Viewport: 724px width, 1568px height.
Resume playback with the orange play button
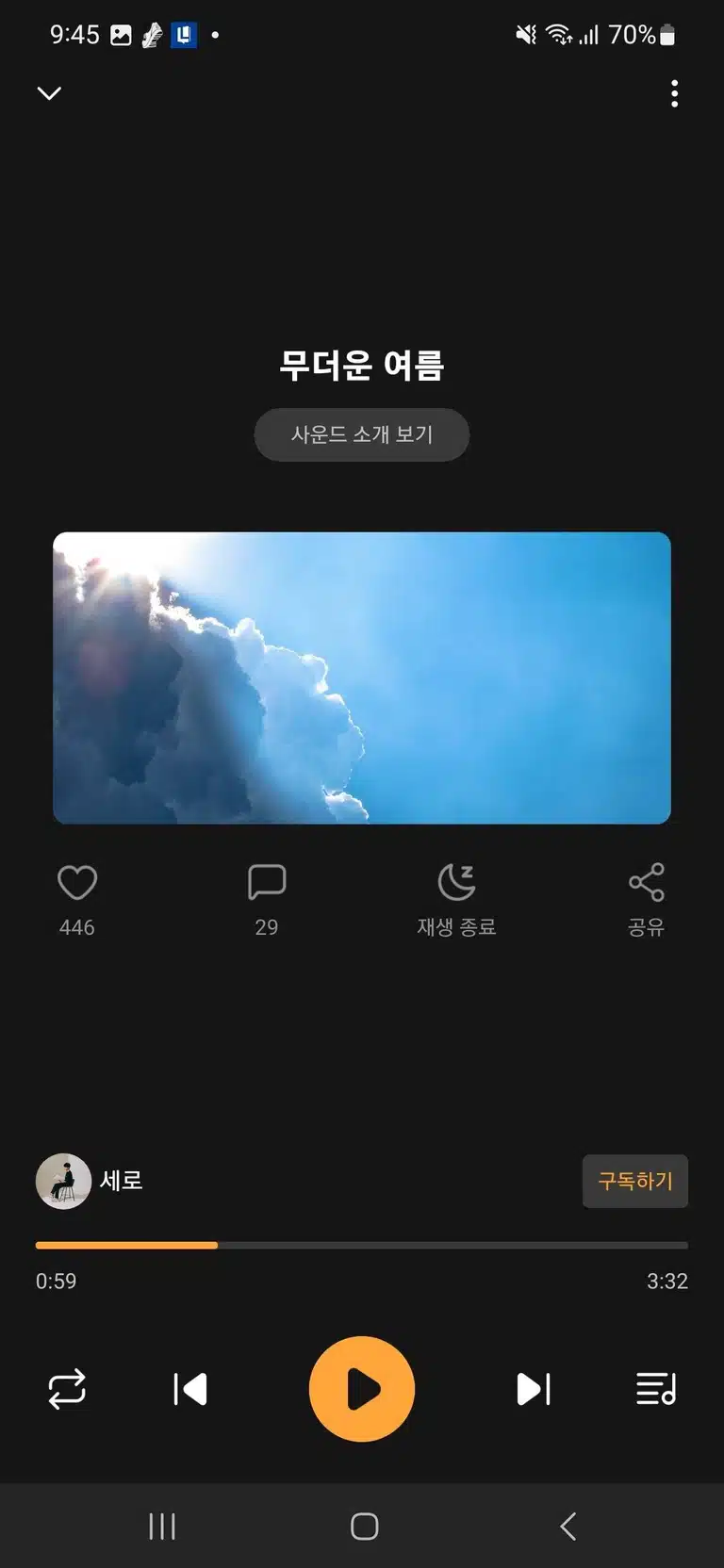362,1389
